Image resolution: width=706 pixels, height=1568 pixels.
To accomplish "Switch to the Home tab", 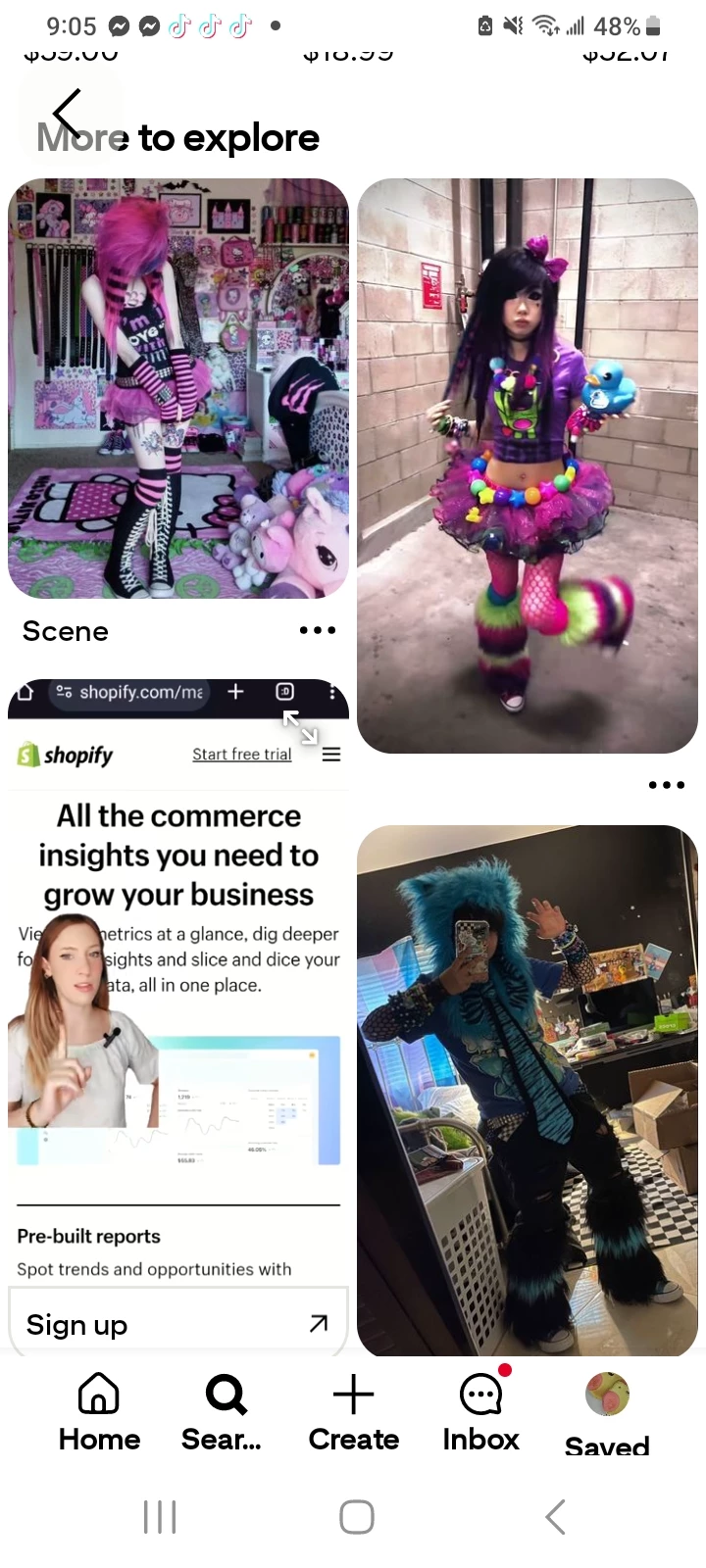I will pyautogui.click(x=99, y=1411).
